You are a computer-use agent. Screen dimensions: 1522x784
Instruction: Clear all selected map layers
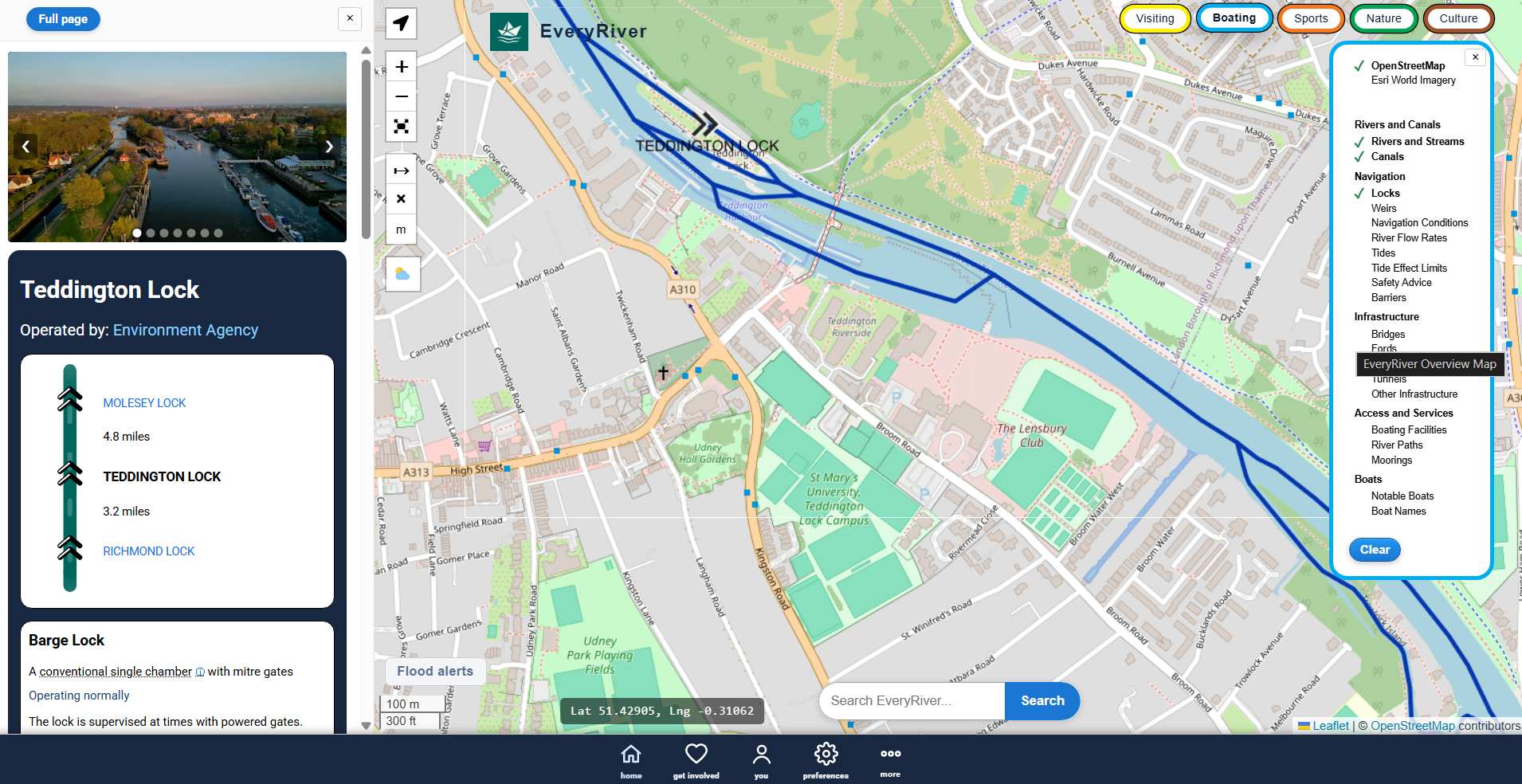pos(1375,550)
